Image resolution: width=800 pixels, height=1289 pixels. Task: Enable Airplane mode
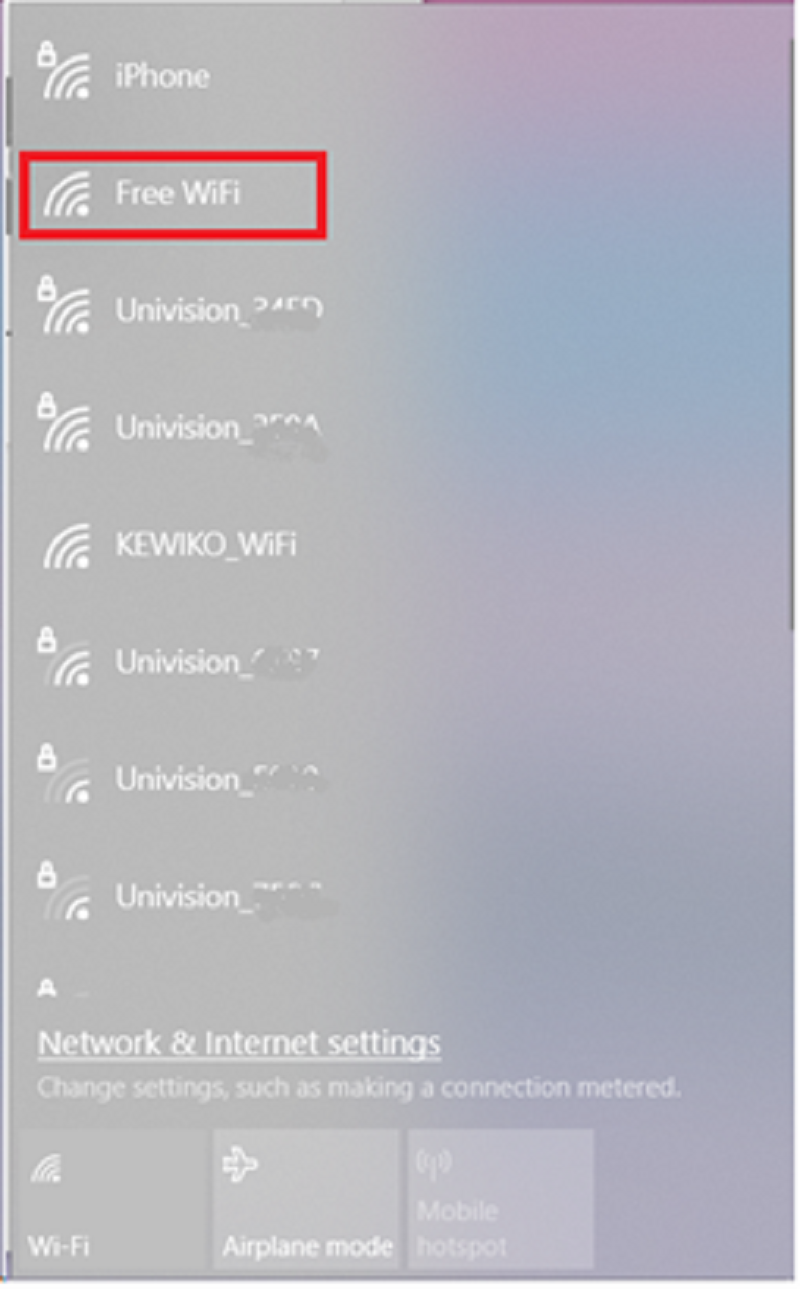pos(306,1199)
